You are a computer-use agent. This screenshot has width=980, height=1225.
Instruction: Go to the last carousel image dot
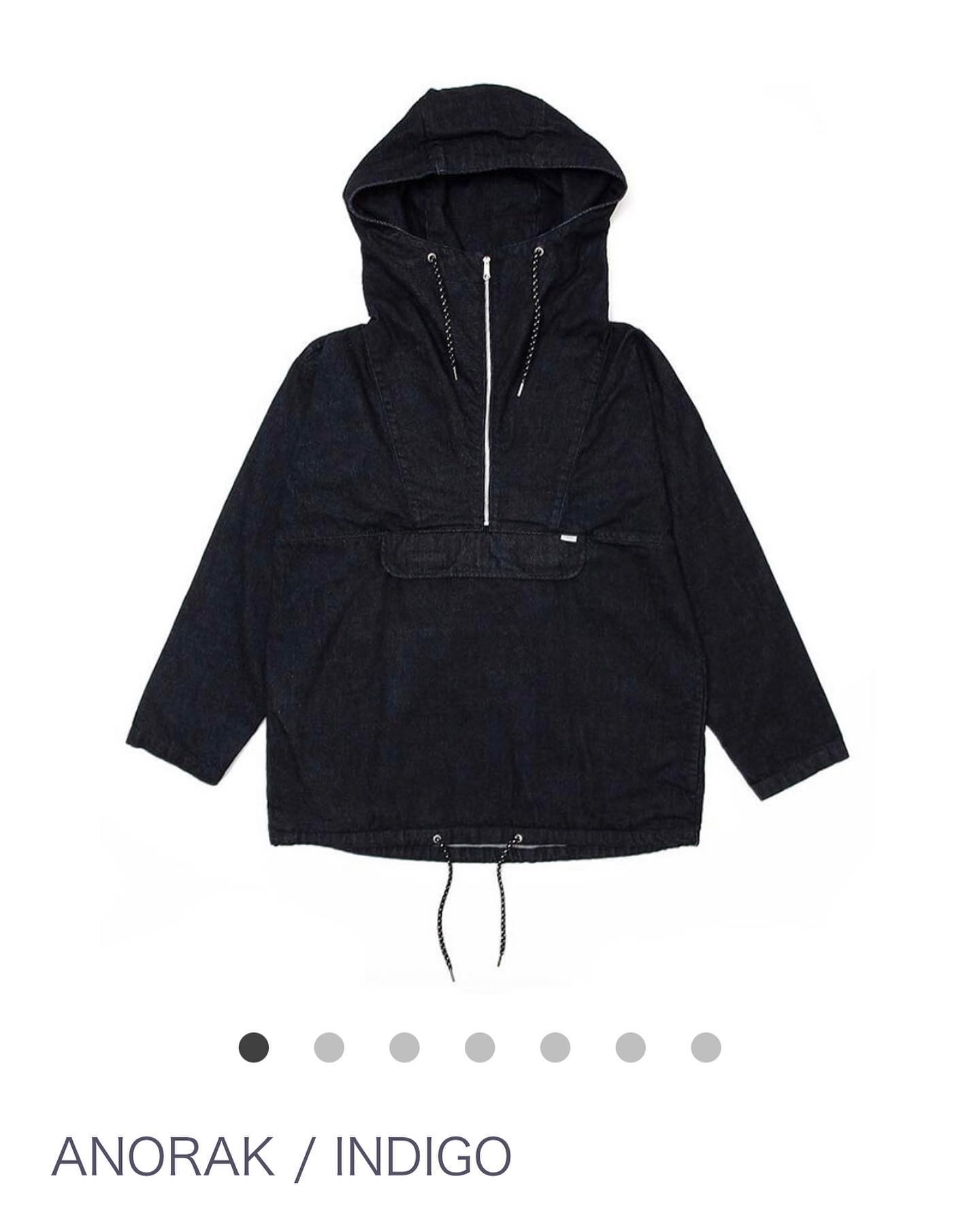tap(706, 1047)
